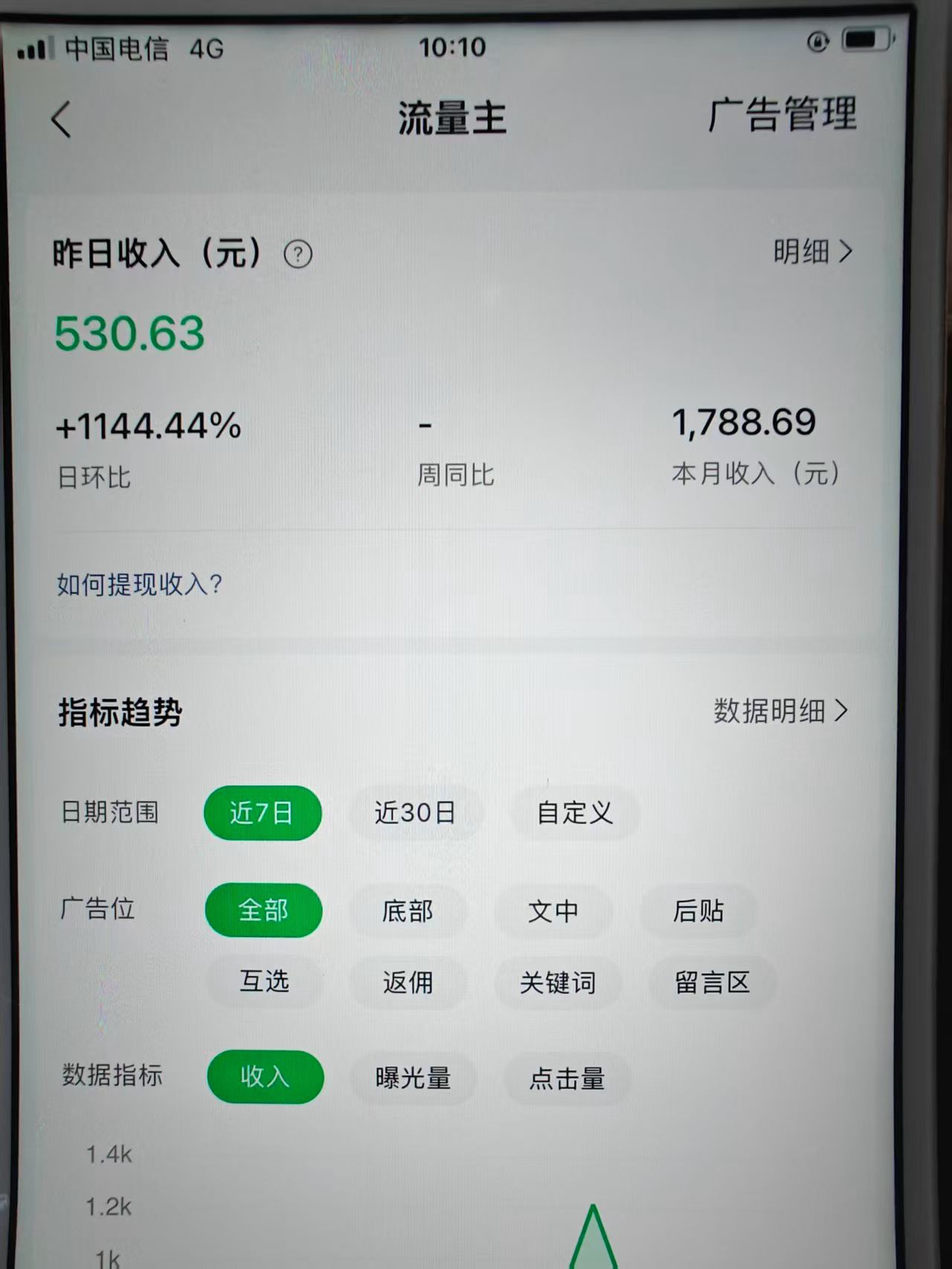The width and height of the screenshot is (952, 1269).
Task: Select 全部 ad placements
Action: pos(263,910)
